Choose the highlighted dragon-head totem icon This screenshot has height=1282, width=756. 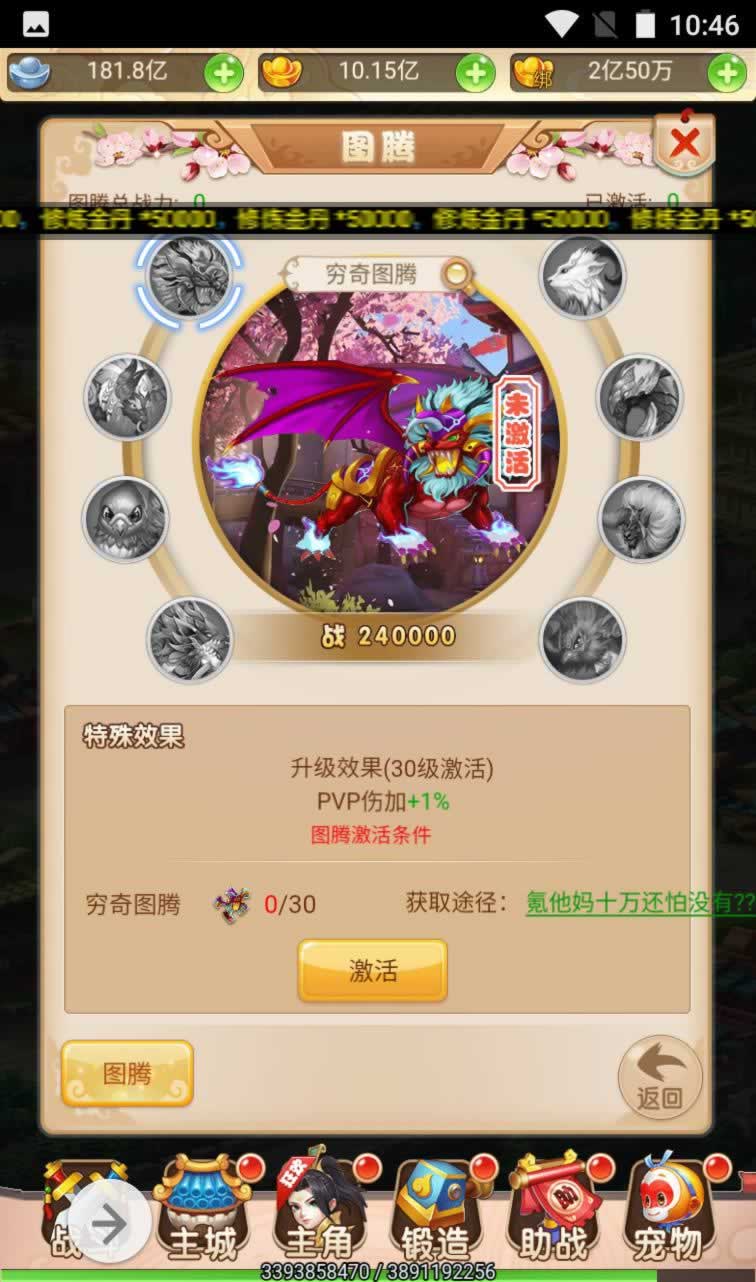189,277
